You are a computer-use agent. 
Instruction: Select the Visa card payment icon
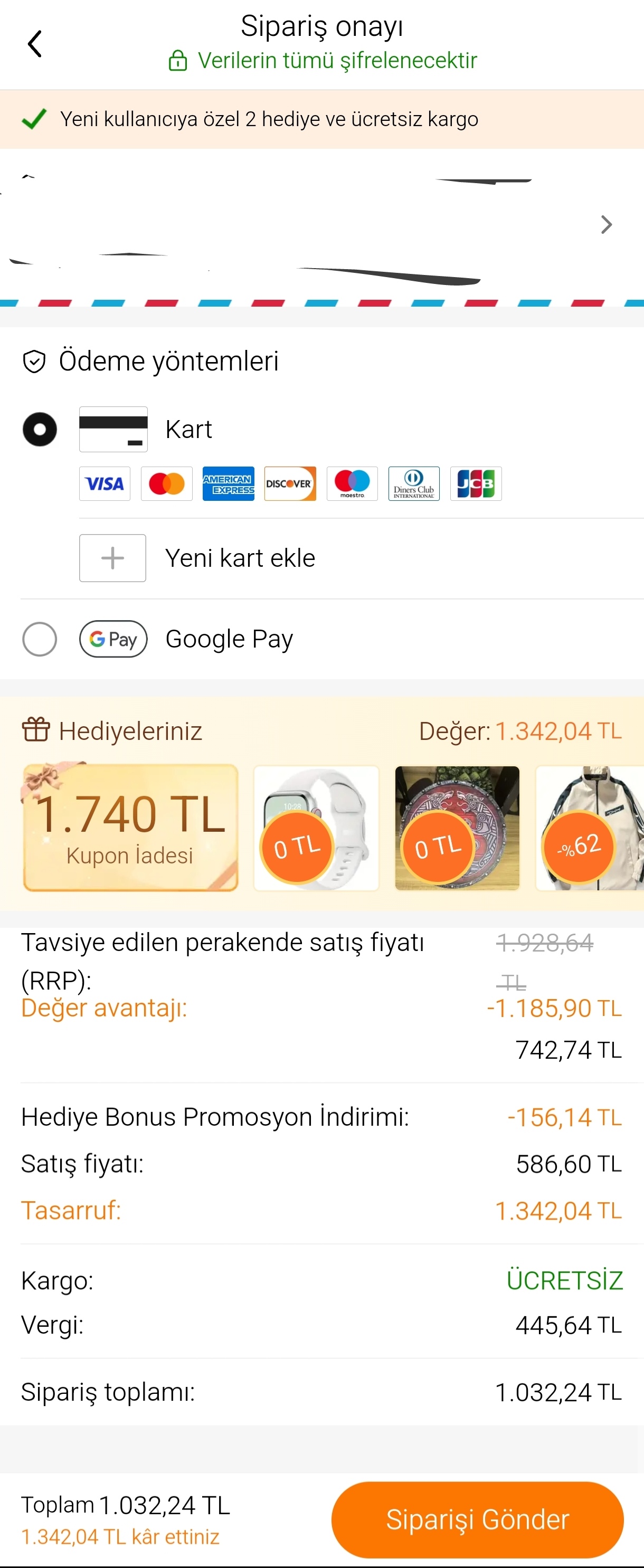click(104, 483)
